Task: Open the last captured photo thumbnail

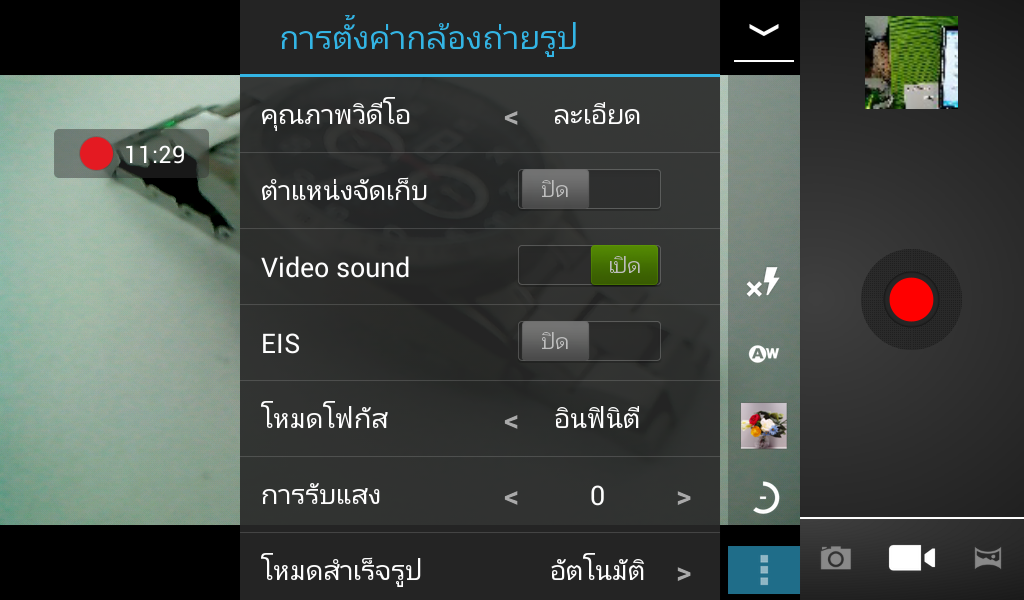Action: point(911,62)
